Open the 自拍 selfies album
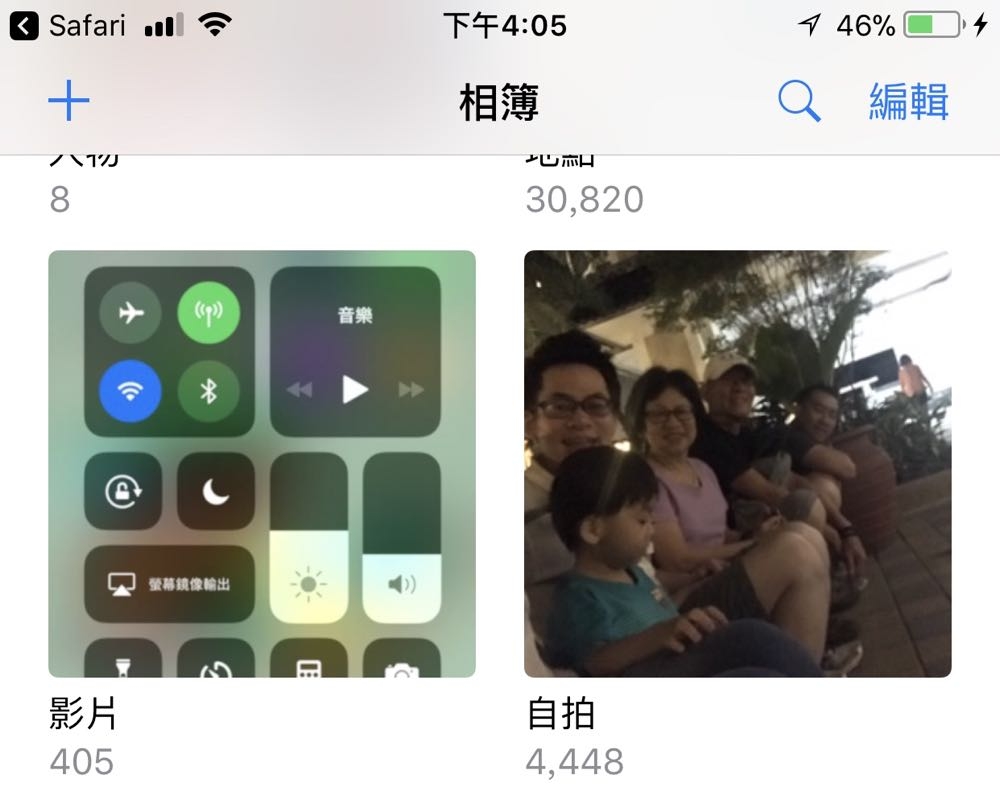This screenshot has height=800, width=1000. coord(738,464)
